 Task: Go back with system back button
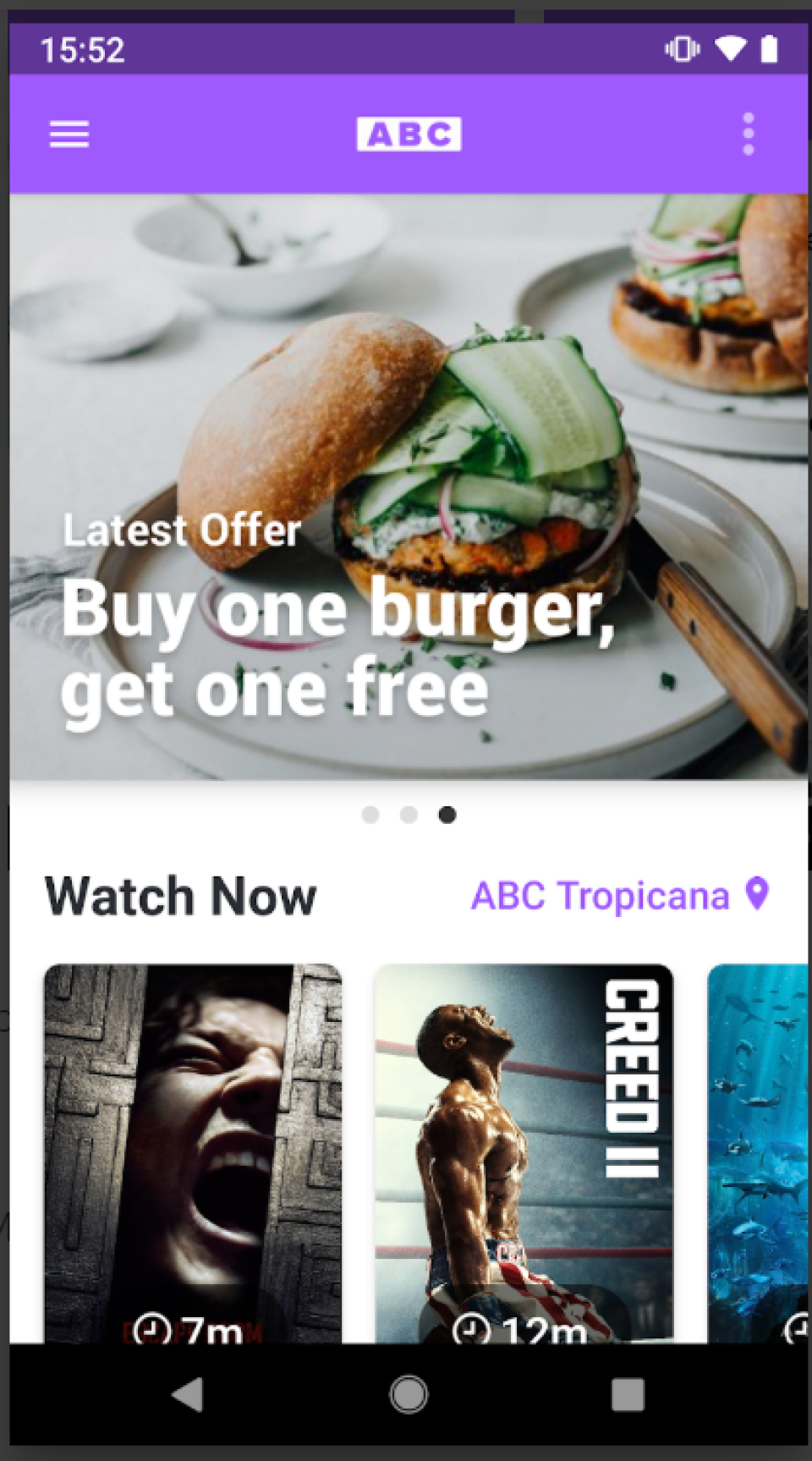(x=188, y=1394)
